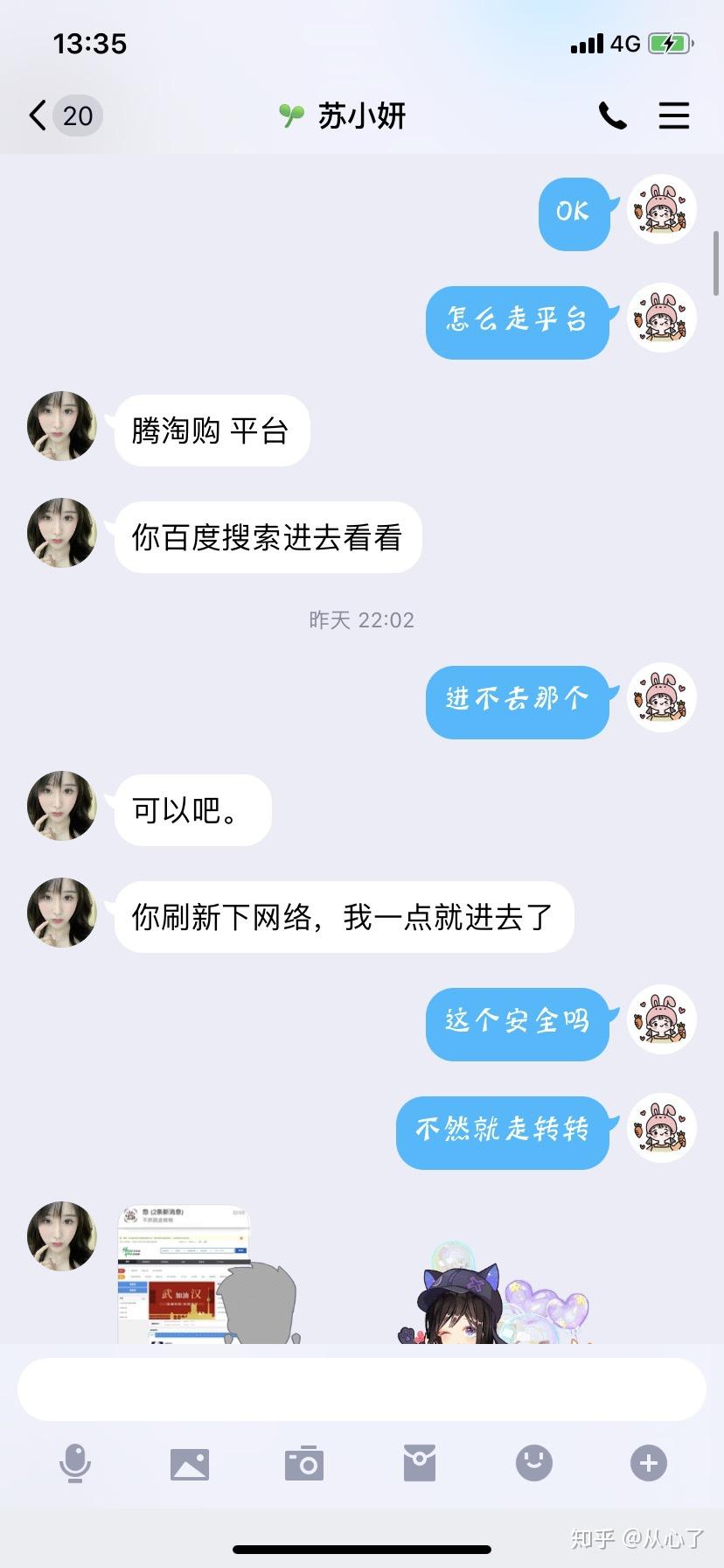Open the emoji sticker panel
The image size is (724, 1568).
pyautogui.click(x=533, y=1463)
